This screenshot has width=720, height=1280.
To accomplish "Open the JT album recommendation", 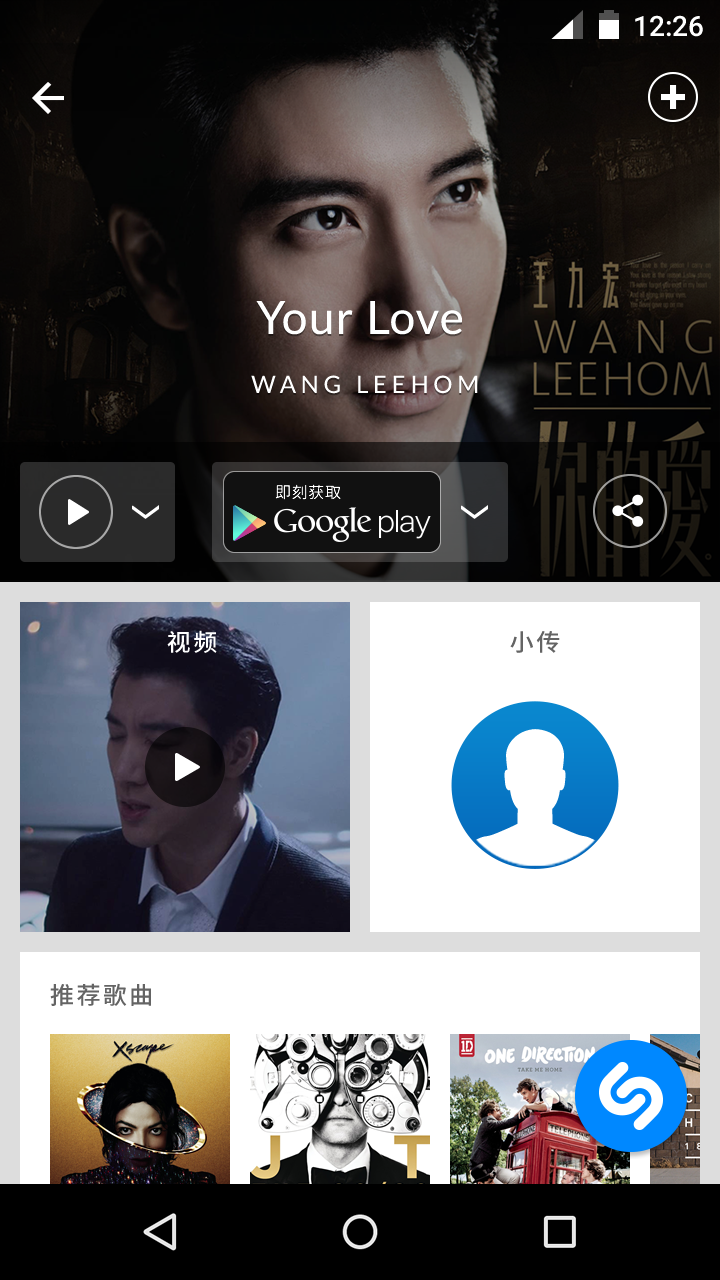I will [x=340, y=1108].
